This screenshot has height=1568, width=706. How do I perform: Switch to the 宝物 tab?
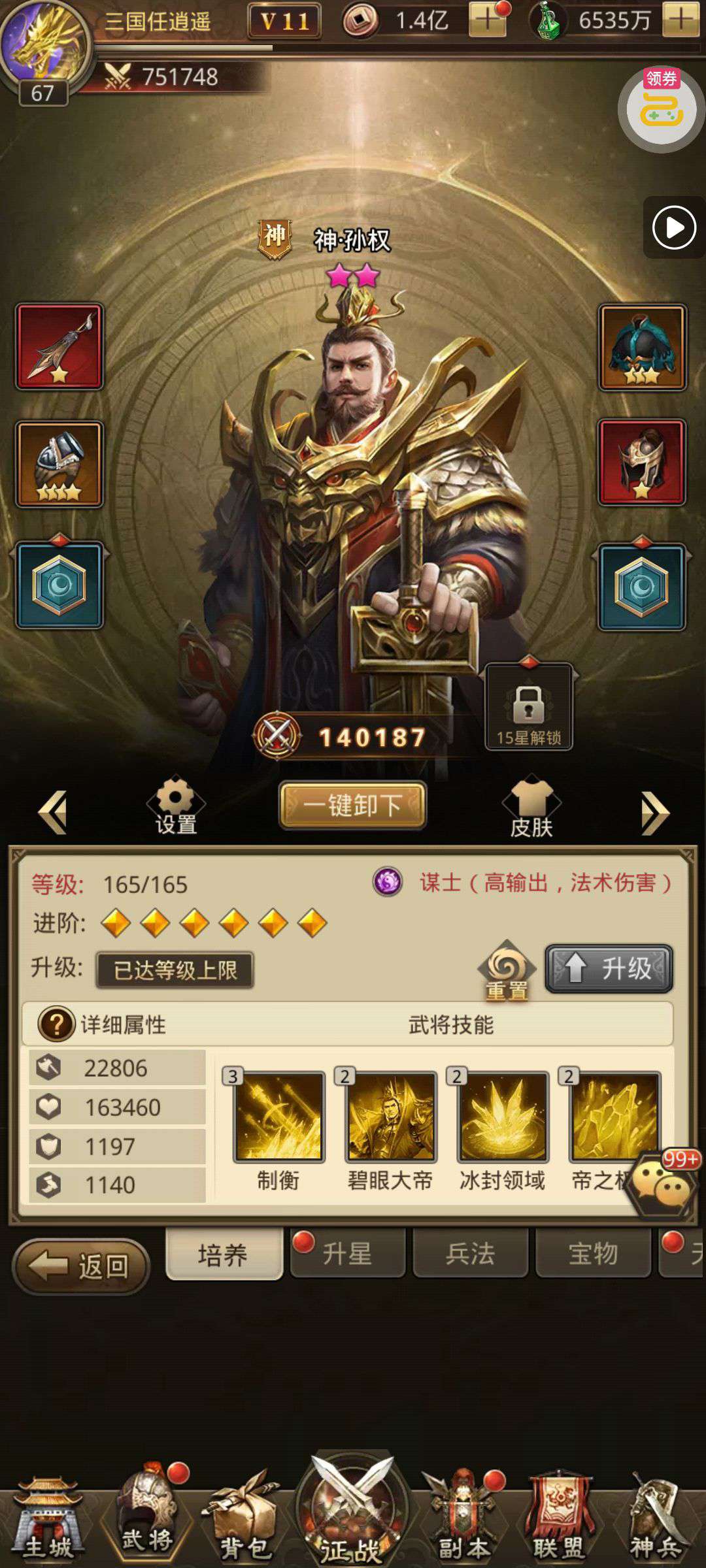pyautogui.click(x=593, y=1252)
